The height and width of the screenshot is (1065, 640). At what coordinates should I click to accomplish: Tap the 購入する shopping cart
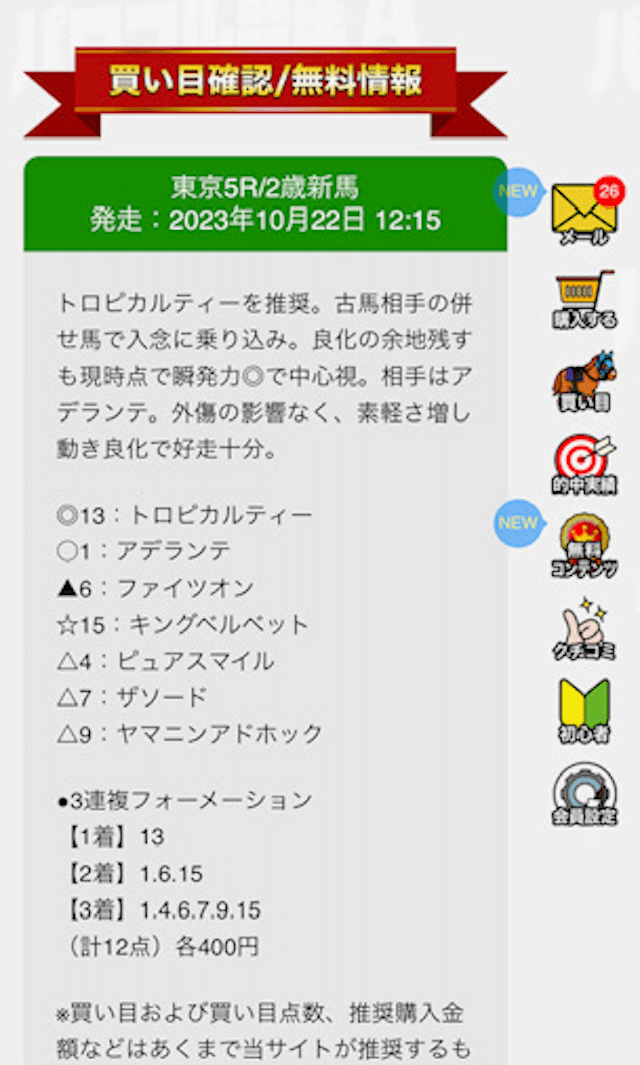[x=585, y=299]
